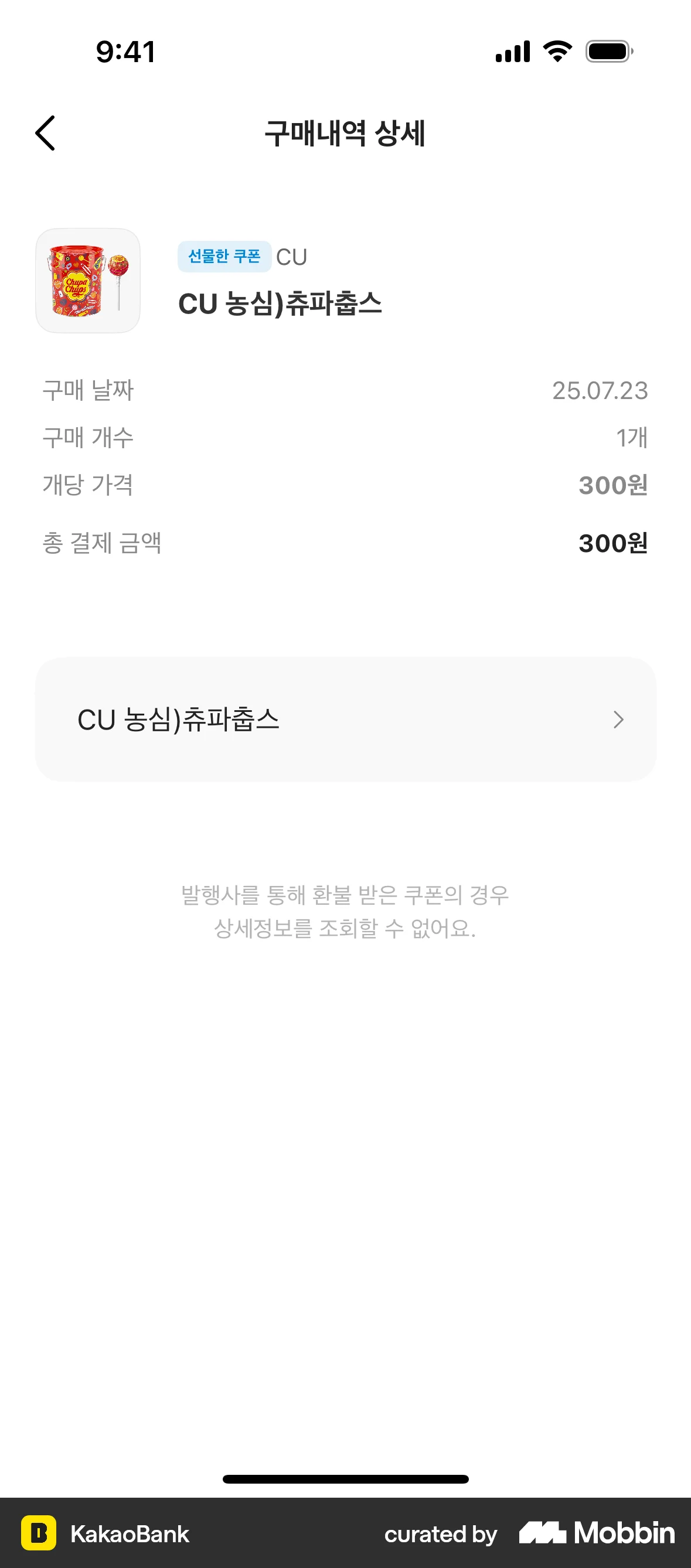Tap the refund notice text about 발행사
This screenshot has height=1568, width=691.
click(x=345, y=911)
